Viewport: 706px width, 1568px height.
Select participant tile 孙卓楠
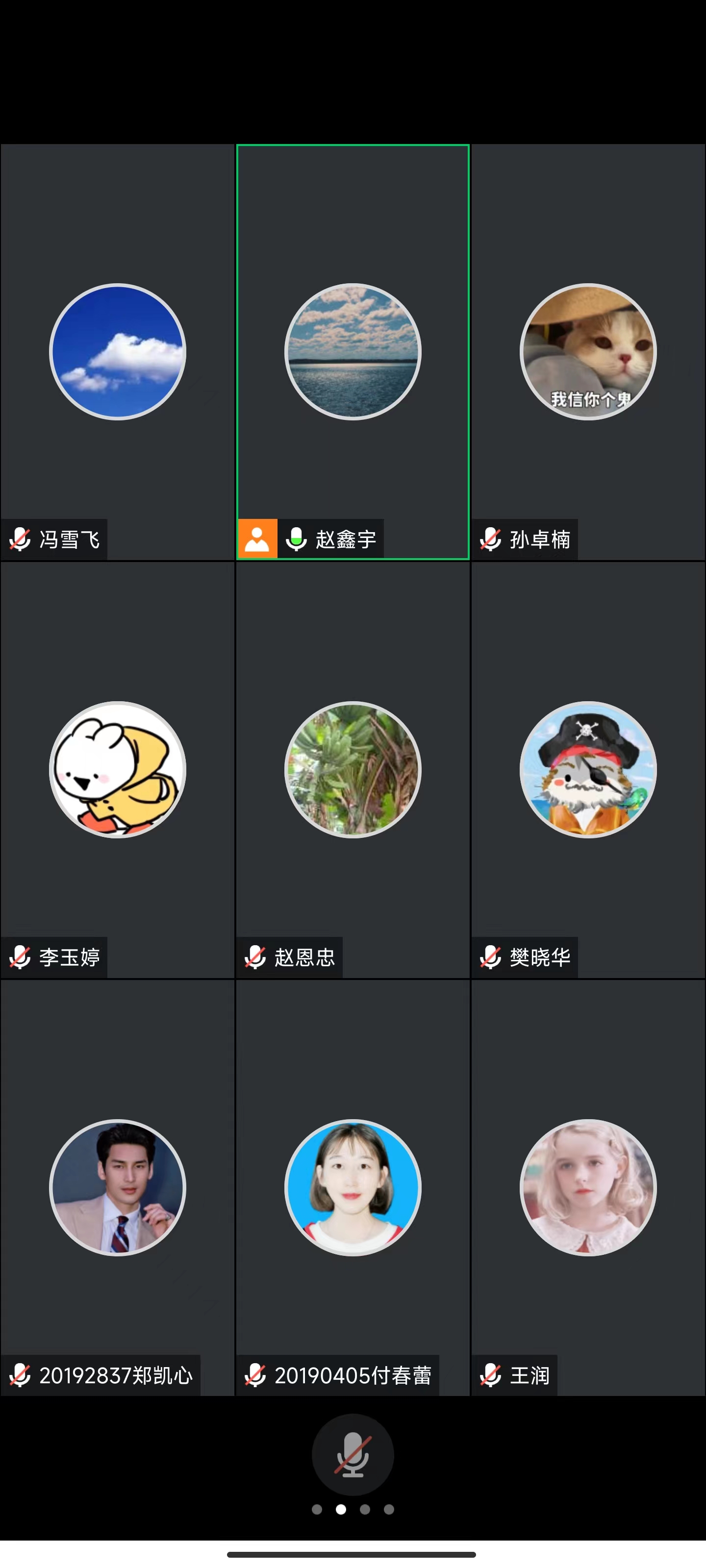(588, 352)
